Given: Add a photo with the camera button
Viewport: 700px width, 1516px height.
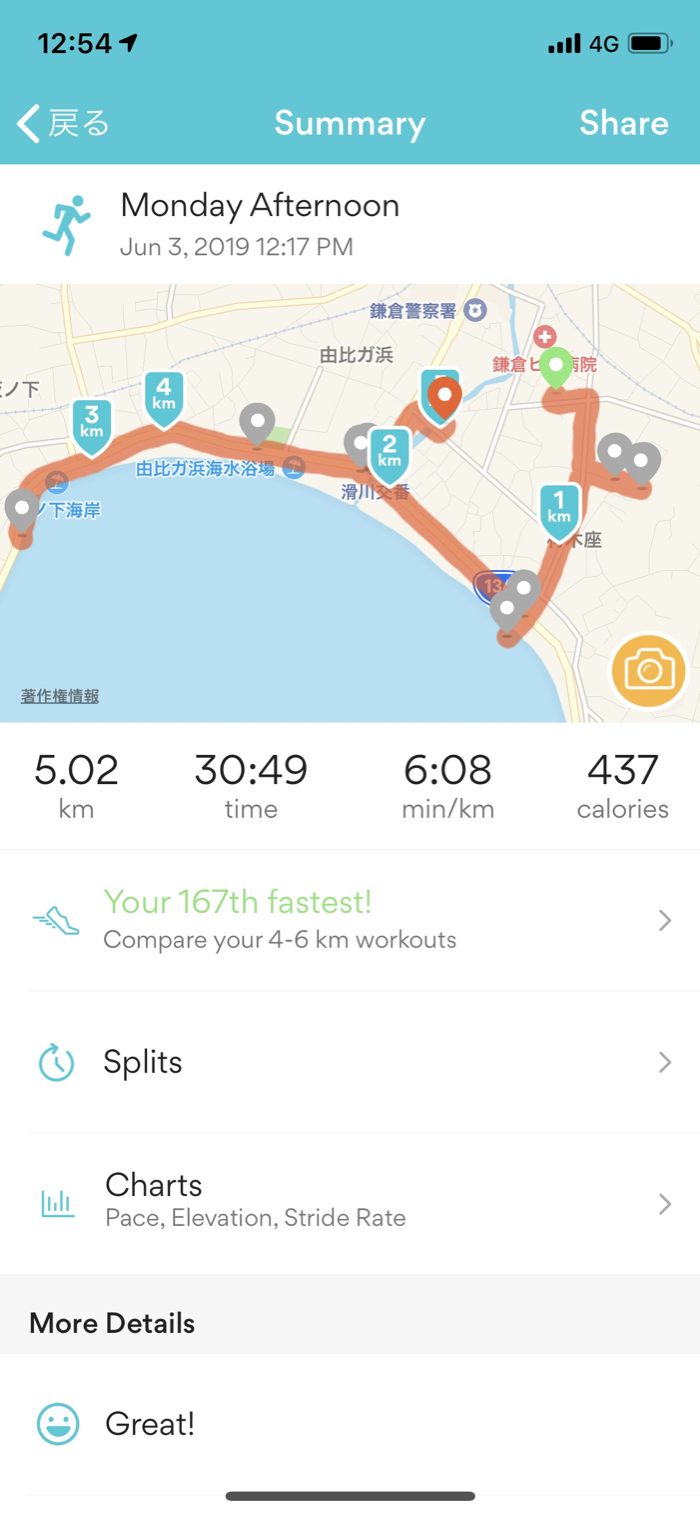Looking at the screenshot, I should [x=649, y=670].
